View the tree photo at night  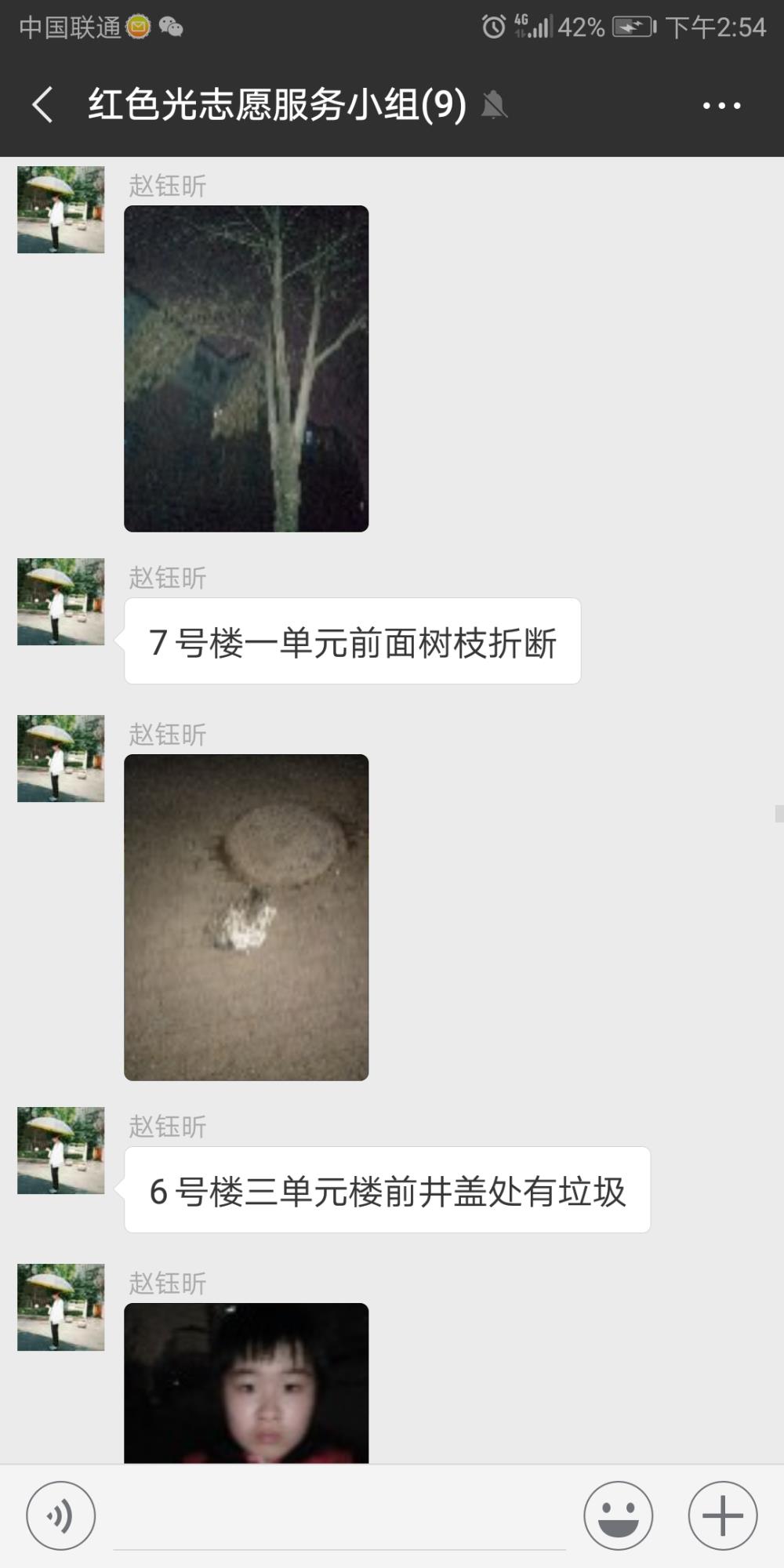246,368
